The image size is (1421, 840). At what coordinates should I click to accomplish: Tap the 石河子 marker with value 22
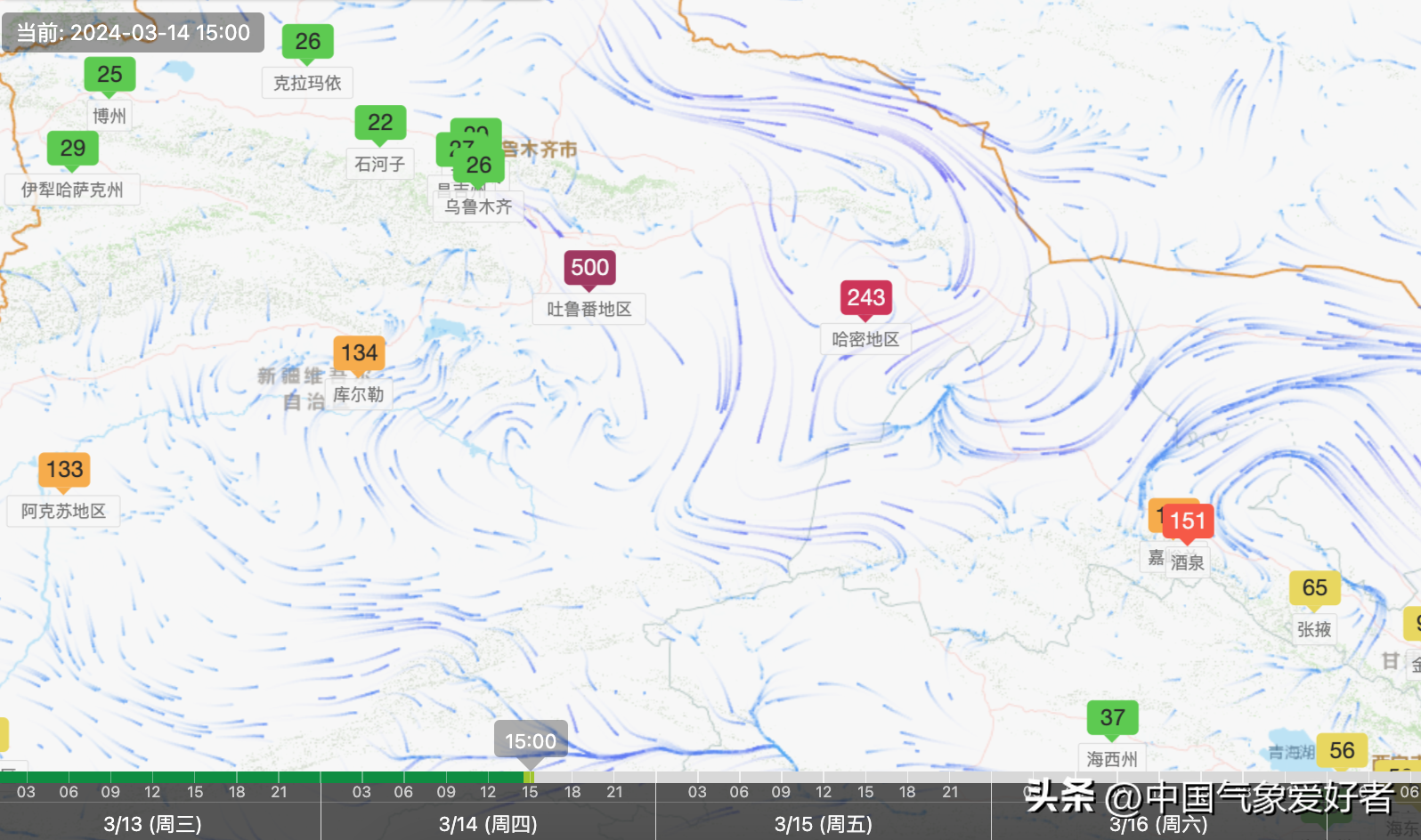pos(380,123)
